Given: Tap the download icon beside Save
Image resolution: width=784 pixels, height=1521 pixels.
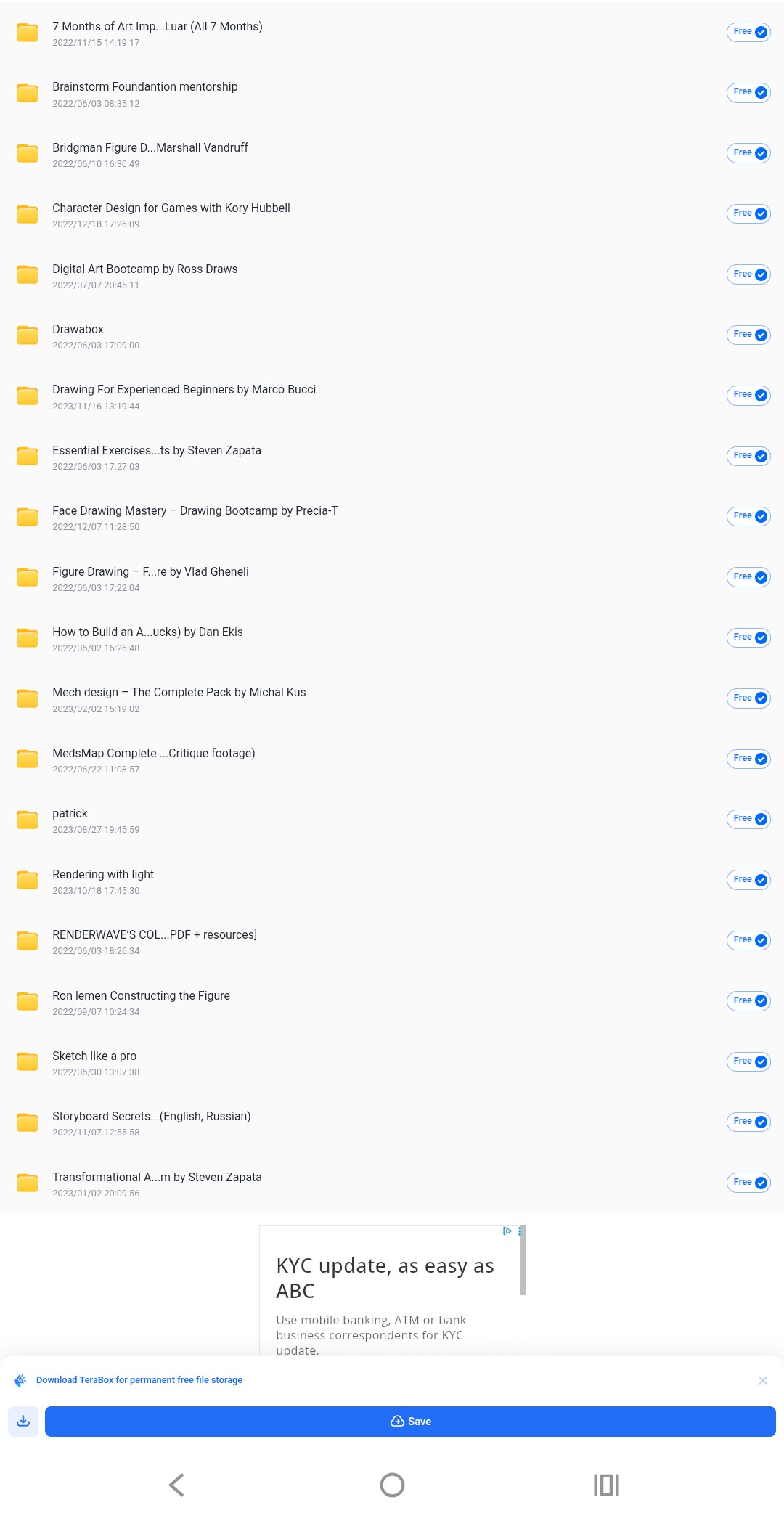Looking at the screenshot, I should coord(23,1422).
